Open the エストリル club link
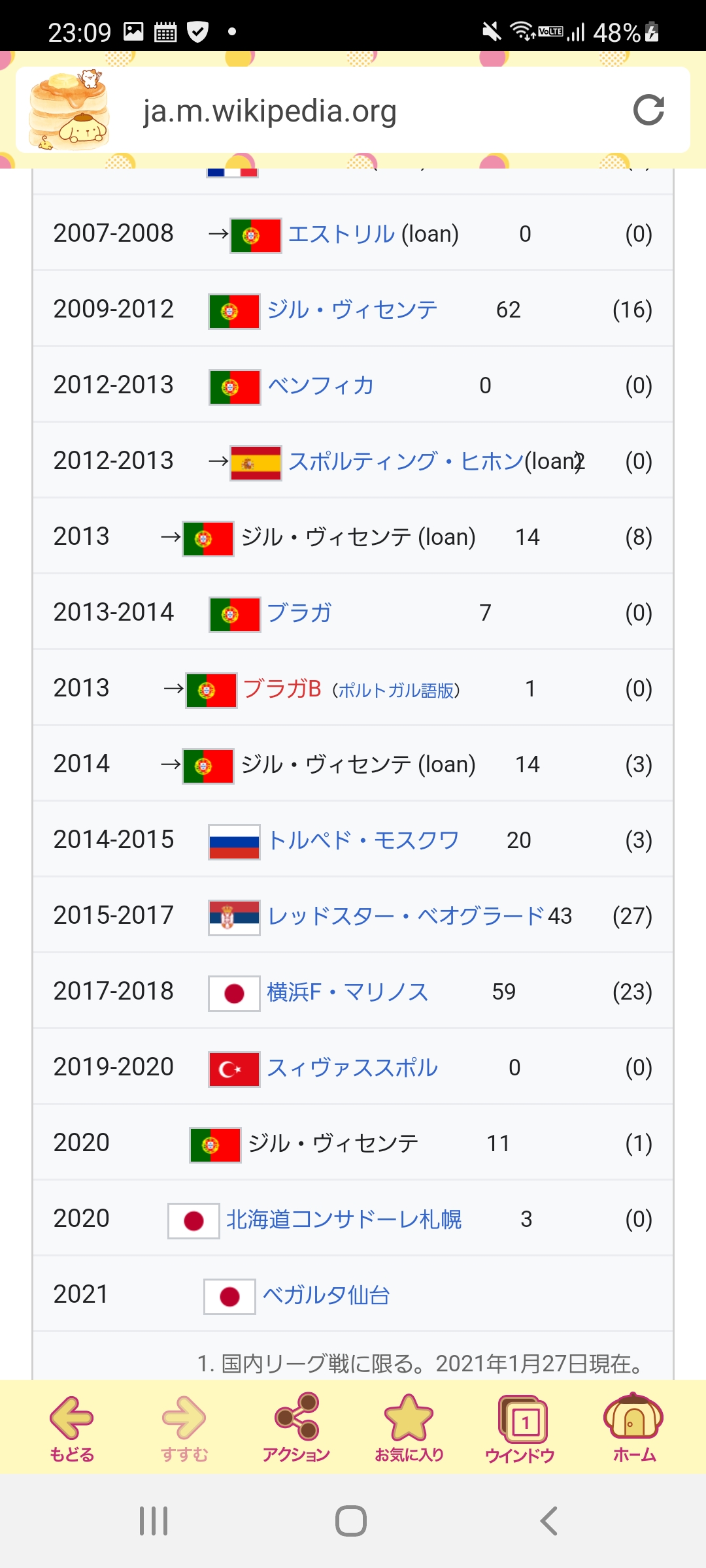The image size is (706, 1568). [x=341, y=234]
